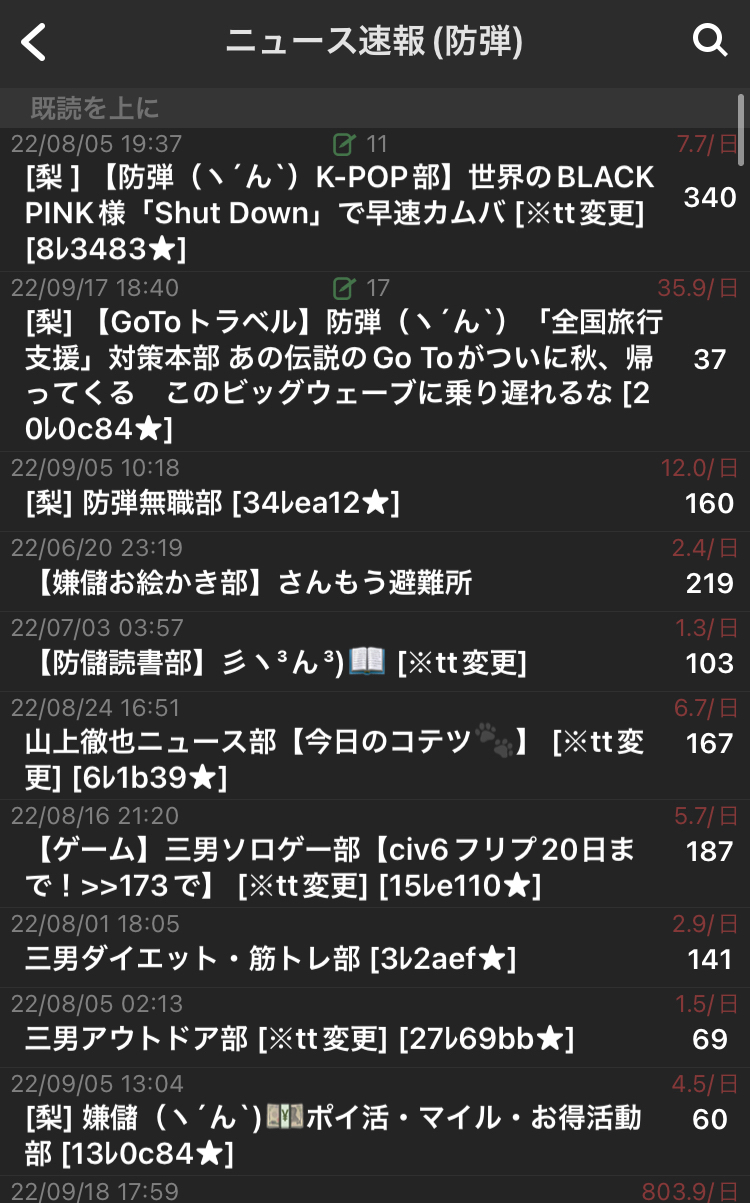Open the 嫌儲お絵かき部 さんもう避難所 thread
This screenshot has height=1203, width=750.
pos(375,571)
